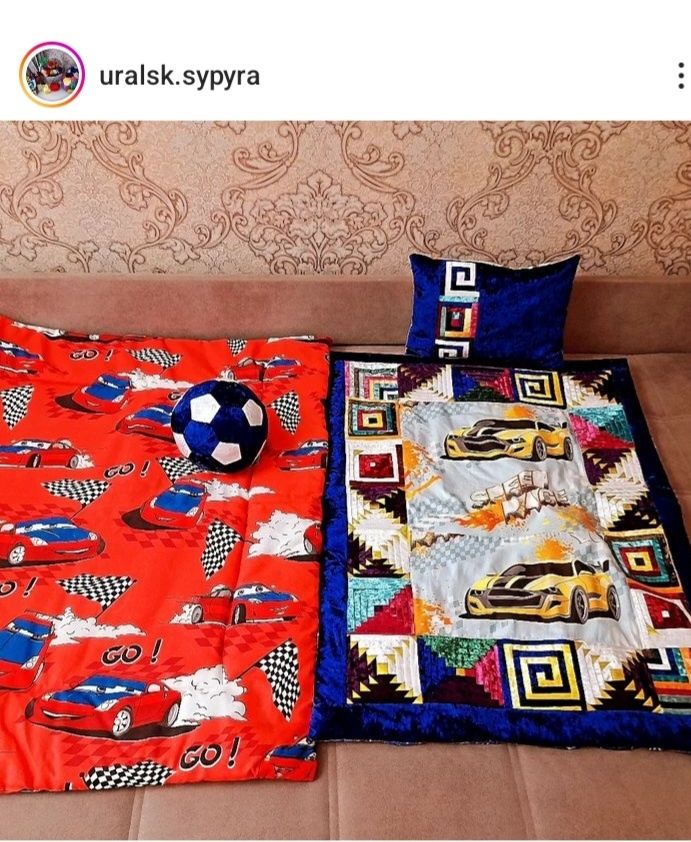Open uralsk.sypyra profile picture
The width and height of the screenshot is (691, 842).
[x=52, y=75]
